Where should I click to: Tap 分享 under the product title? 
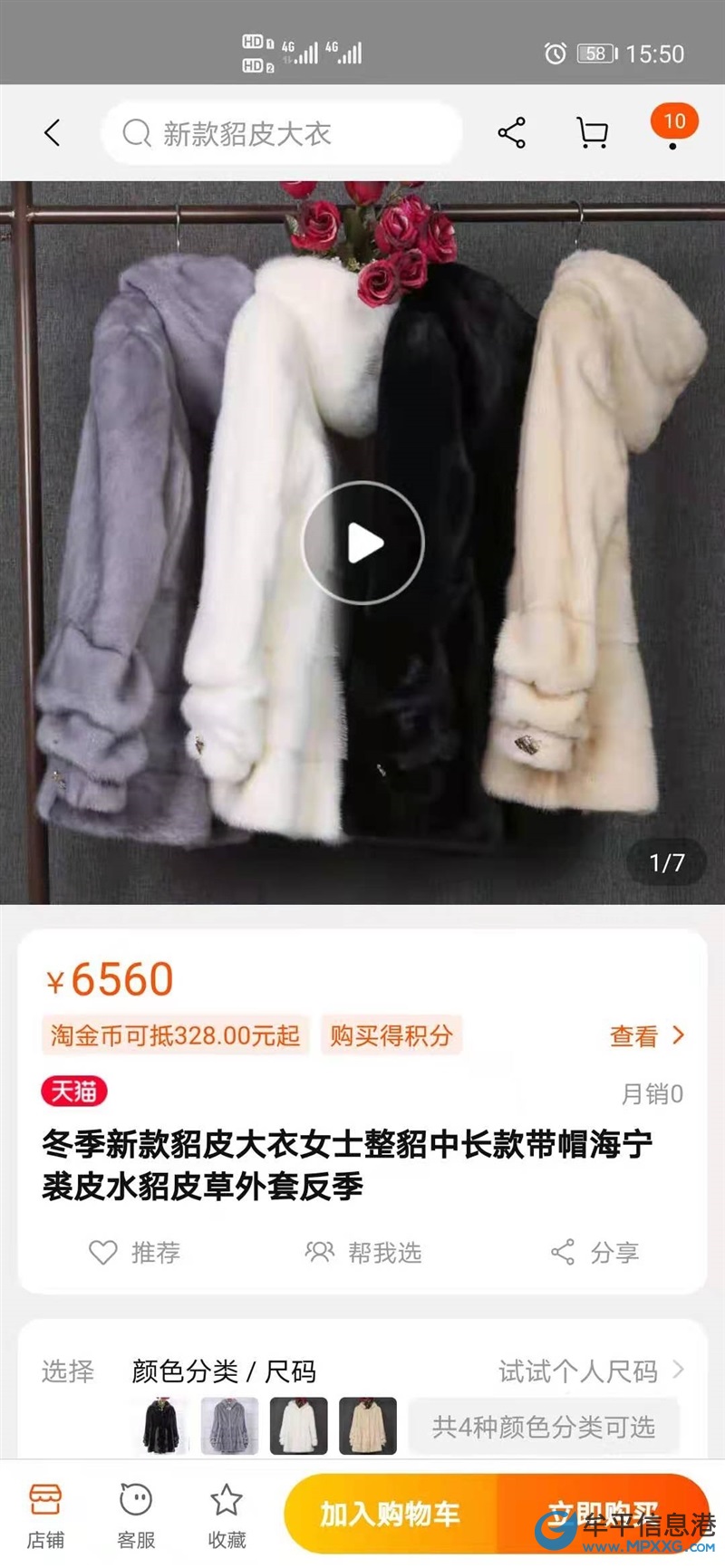594,1253
